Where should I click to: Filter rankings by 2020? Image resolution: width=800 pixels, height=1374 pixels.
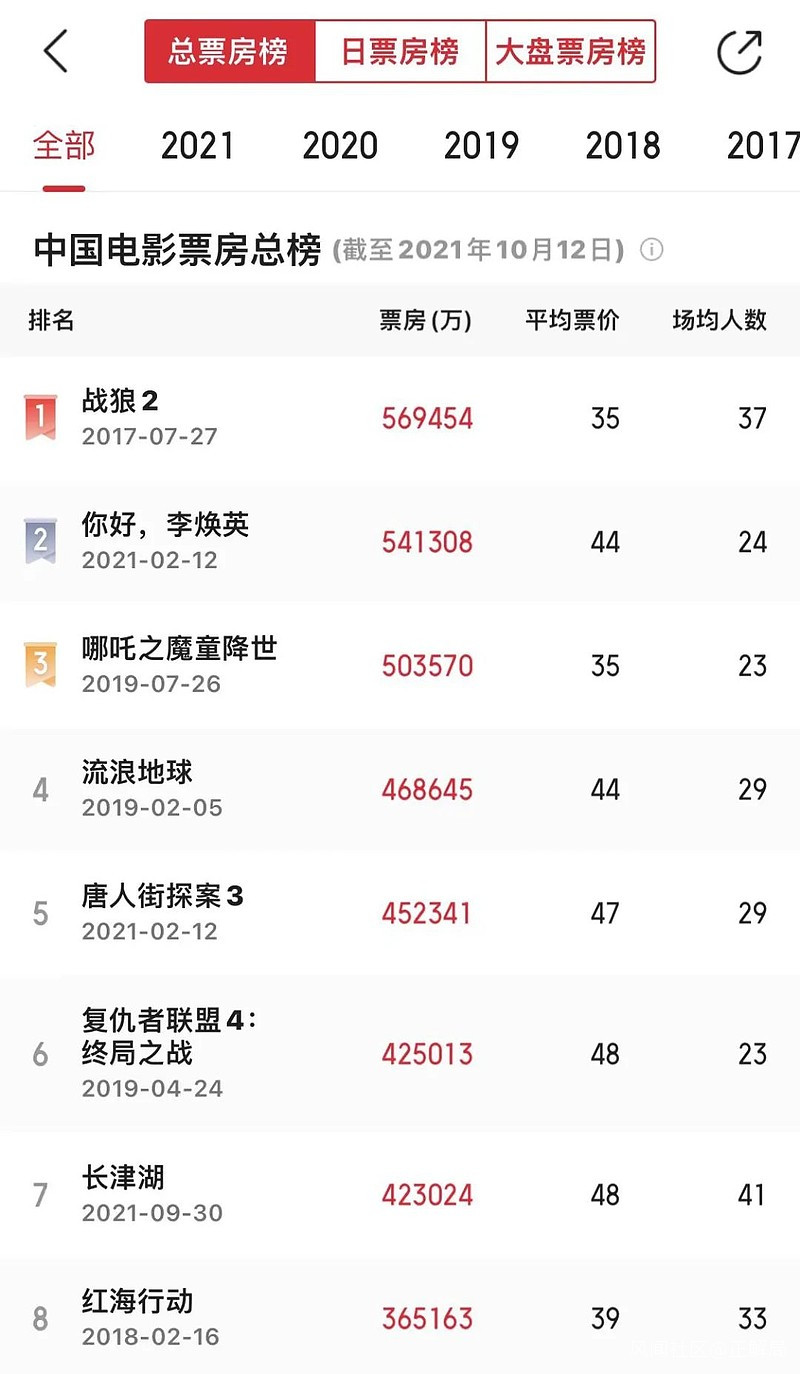[340, 146]
